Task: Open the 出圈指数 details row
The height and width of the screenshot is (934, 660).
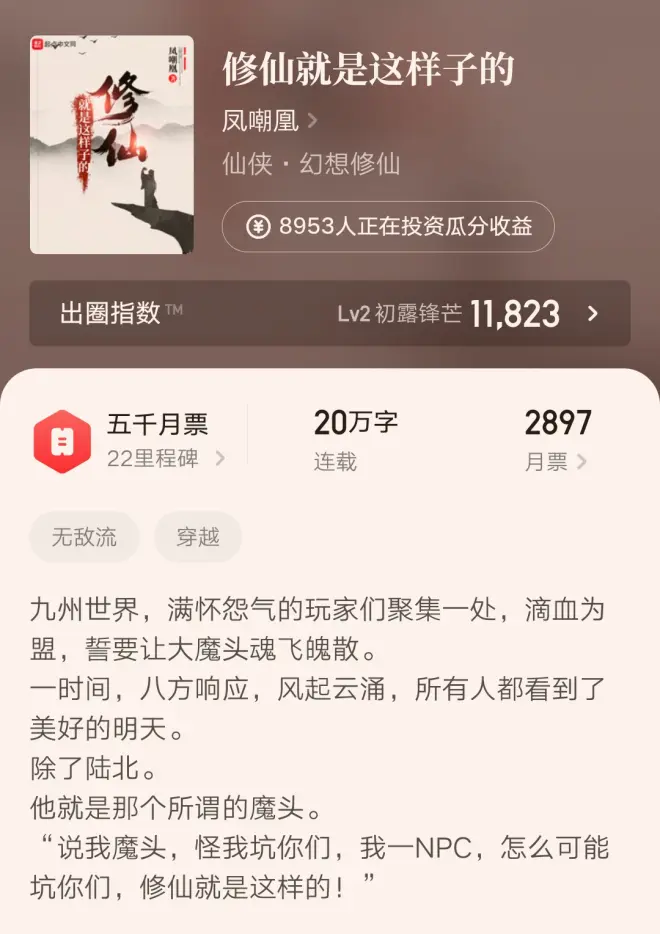Action: click(330, 313)
